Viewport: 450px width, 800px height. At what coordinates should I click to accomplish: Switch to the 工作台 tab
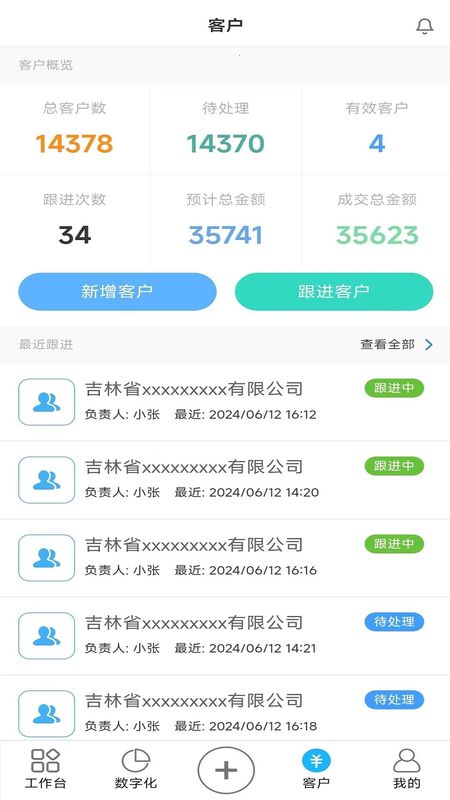tap(45, 769)
